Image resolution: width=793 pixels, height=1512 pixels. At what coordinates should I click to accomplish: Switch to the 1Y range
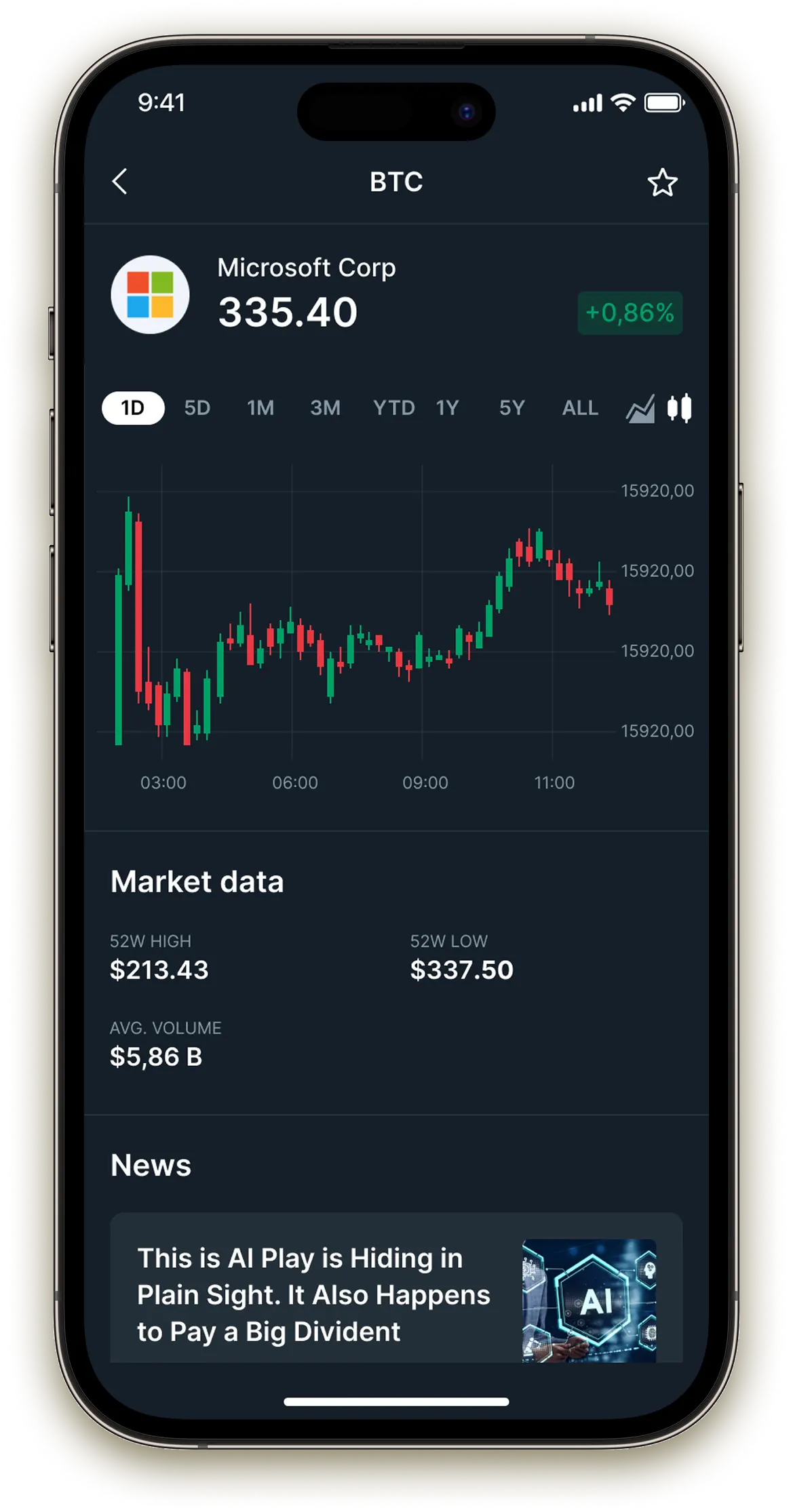click(448, 407)
